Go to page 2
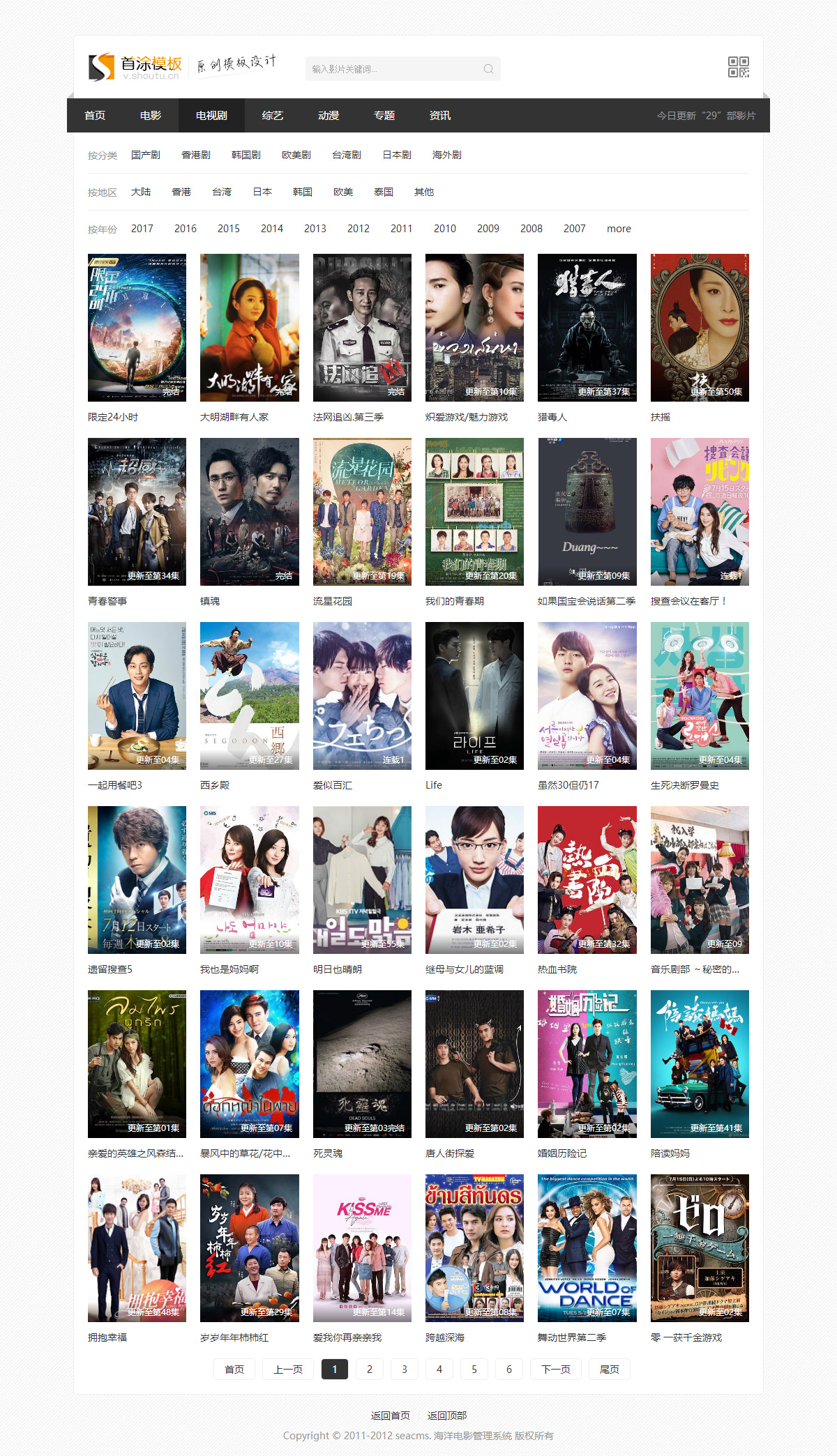 tap(370, 1370)
